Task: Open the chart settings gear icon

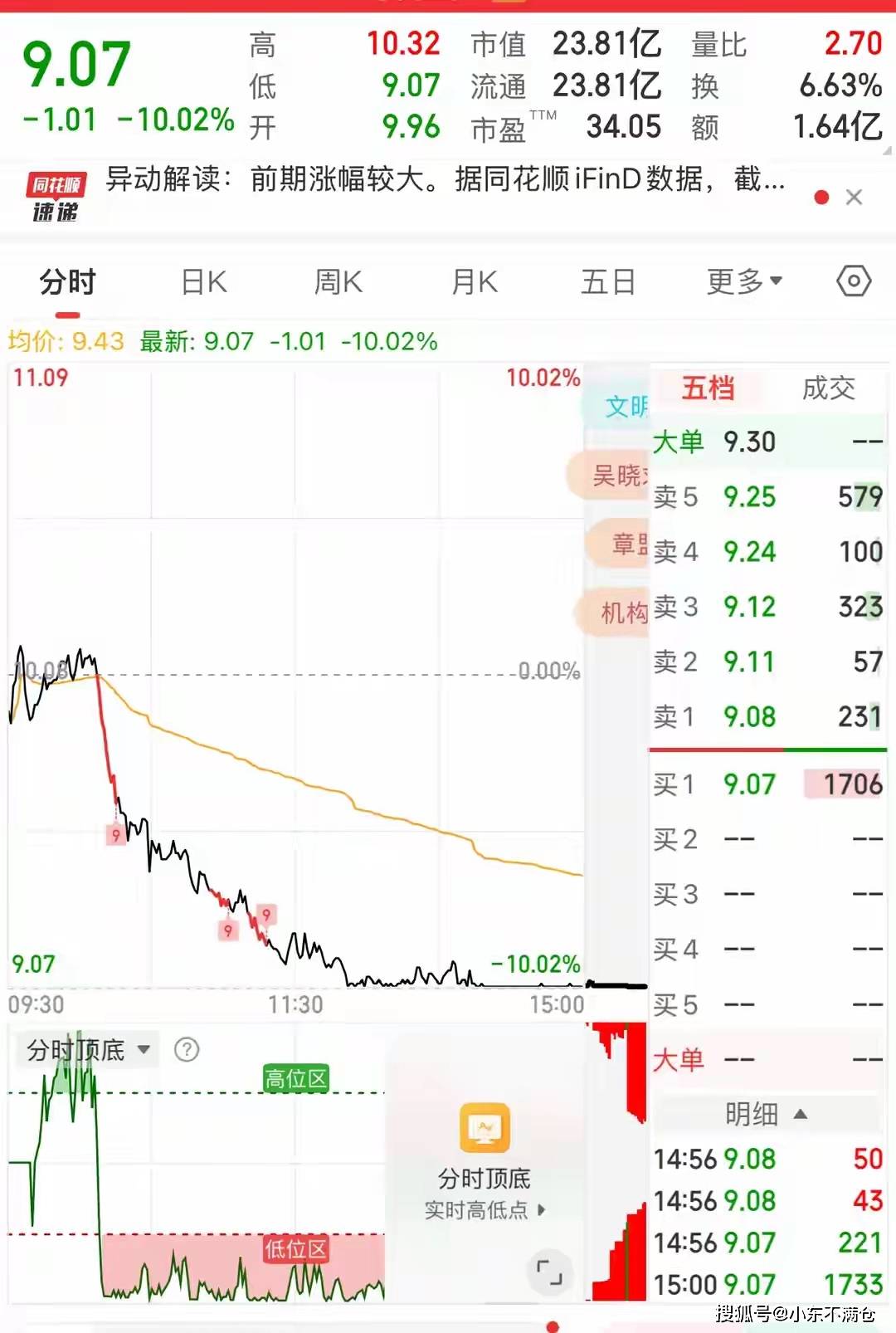Action: (x=855, y=282)
